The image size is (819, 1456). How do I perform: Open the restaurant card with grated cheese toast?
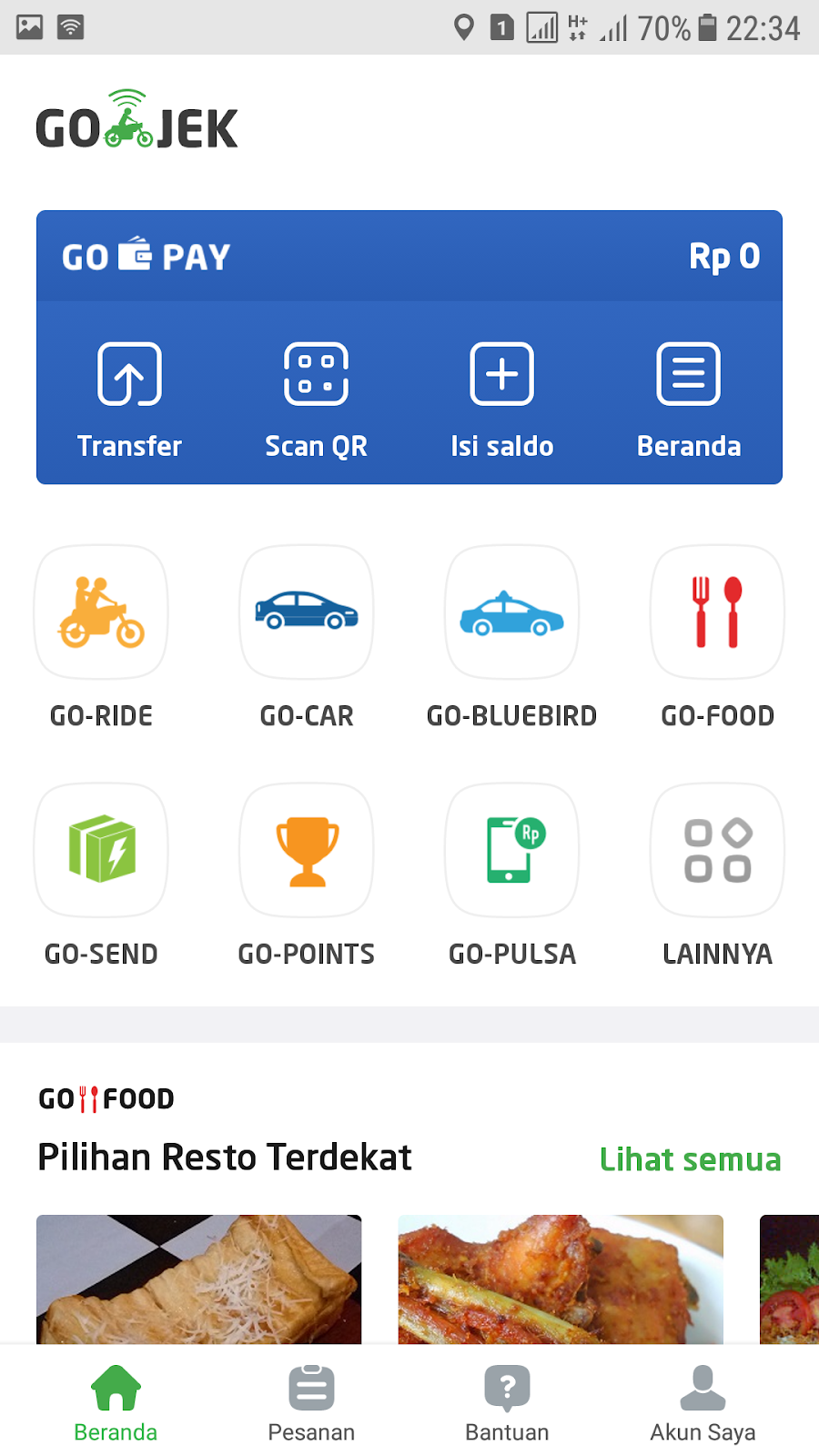coord(198,1279)
